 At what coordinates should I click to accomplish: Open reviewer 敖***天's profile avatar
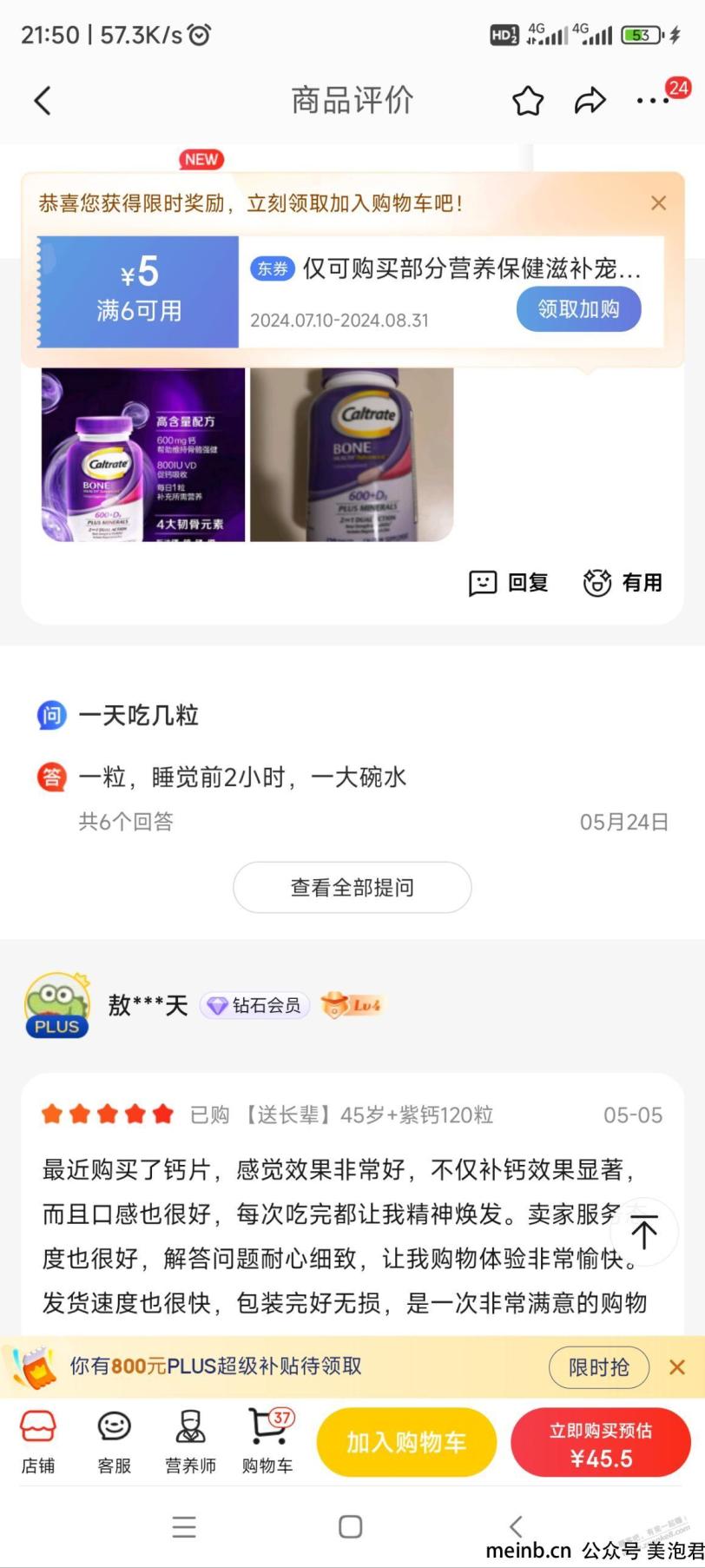tap(57, 1005)
